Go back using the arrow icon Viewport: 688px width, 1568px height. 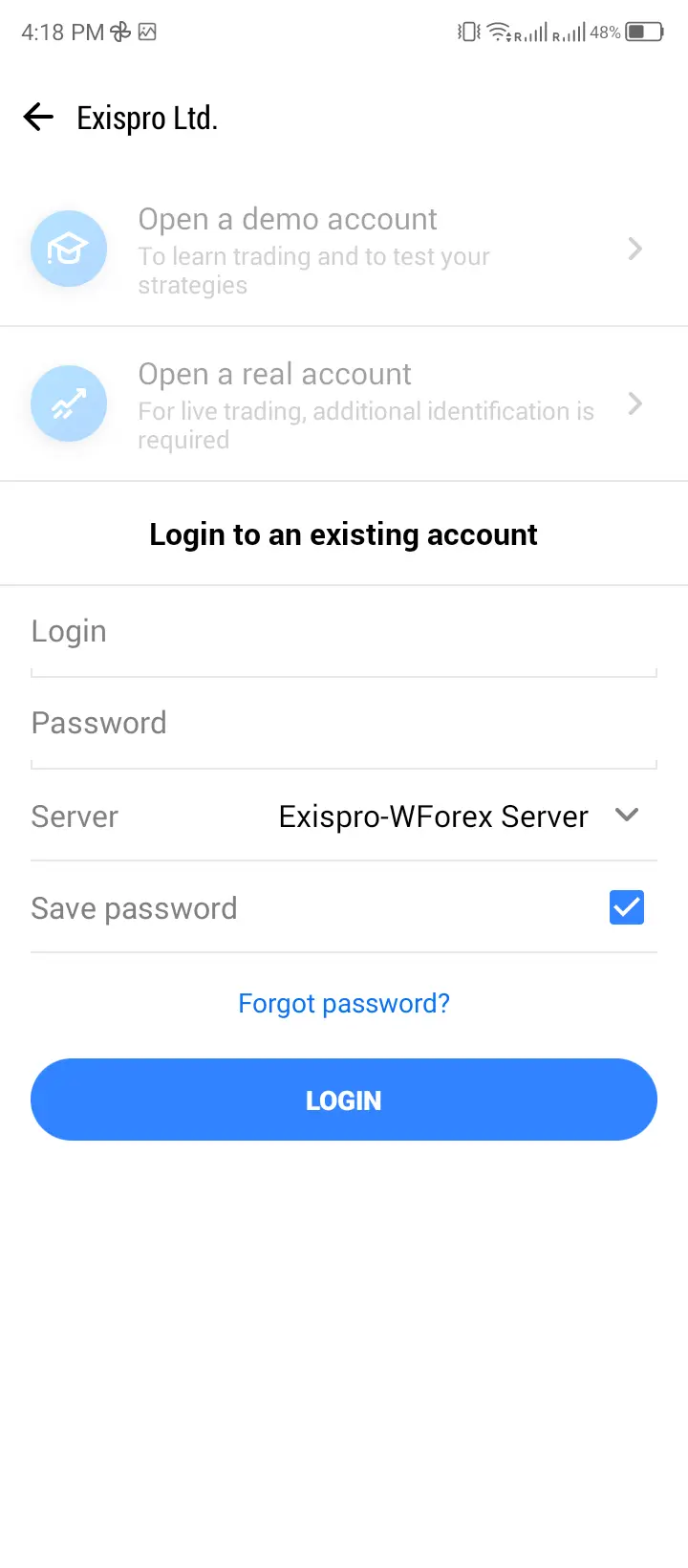pyautogui.click(x=38, y=118)
